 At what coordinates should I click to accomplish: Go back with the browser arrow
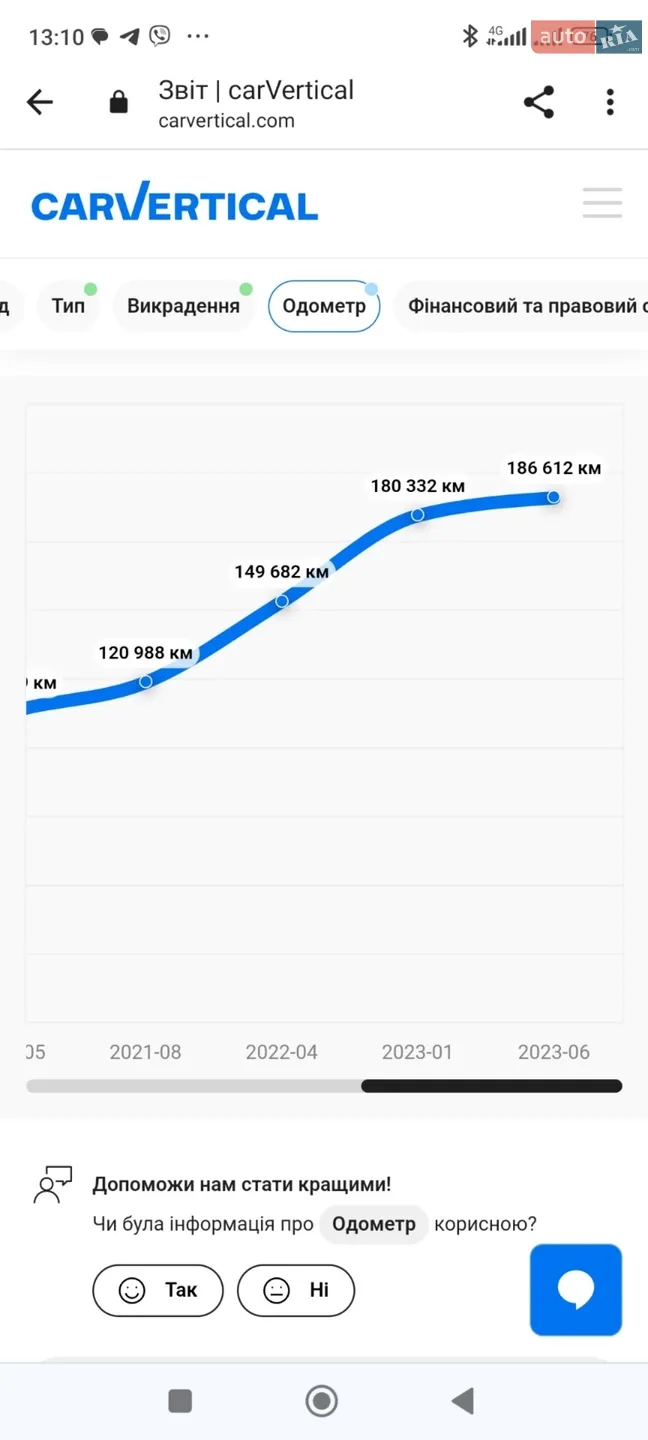point(40,102)
